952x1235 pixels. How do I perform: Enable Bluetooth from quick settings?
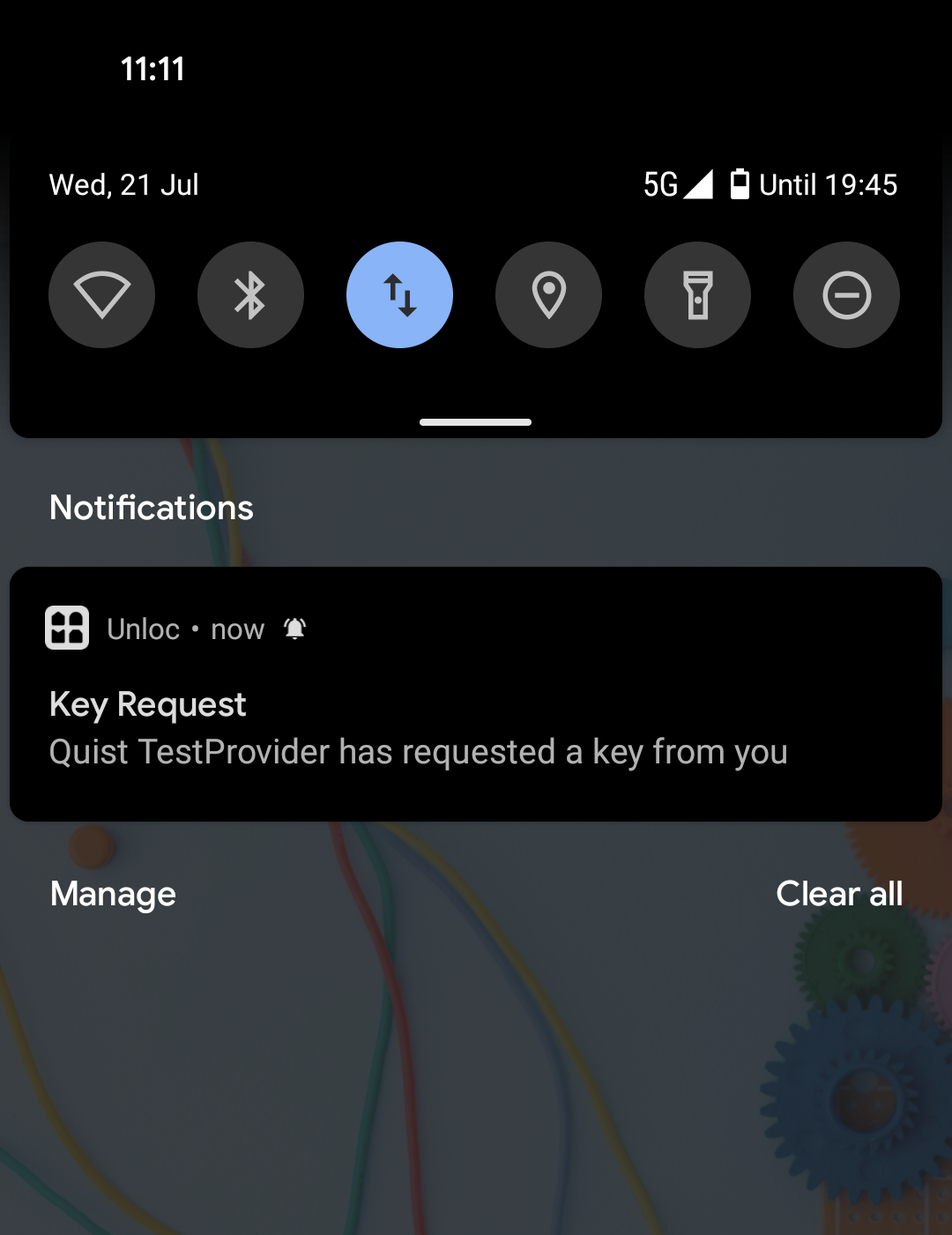click(x=250, y=294)
